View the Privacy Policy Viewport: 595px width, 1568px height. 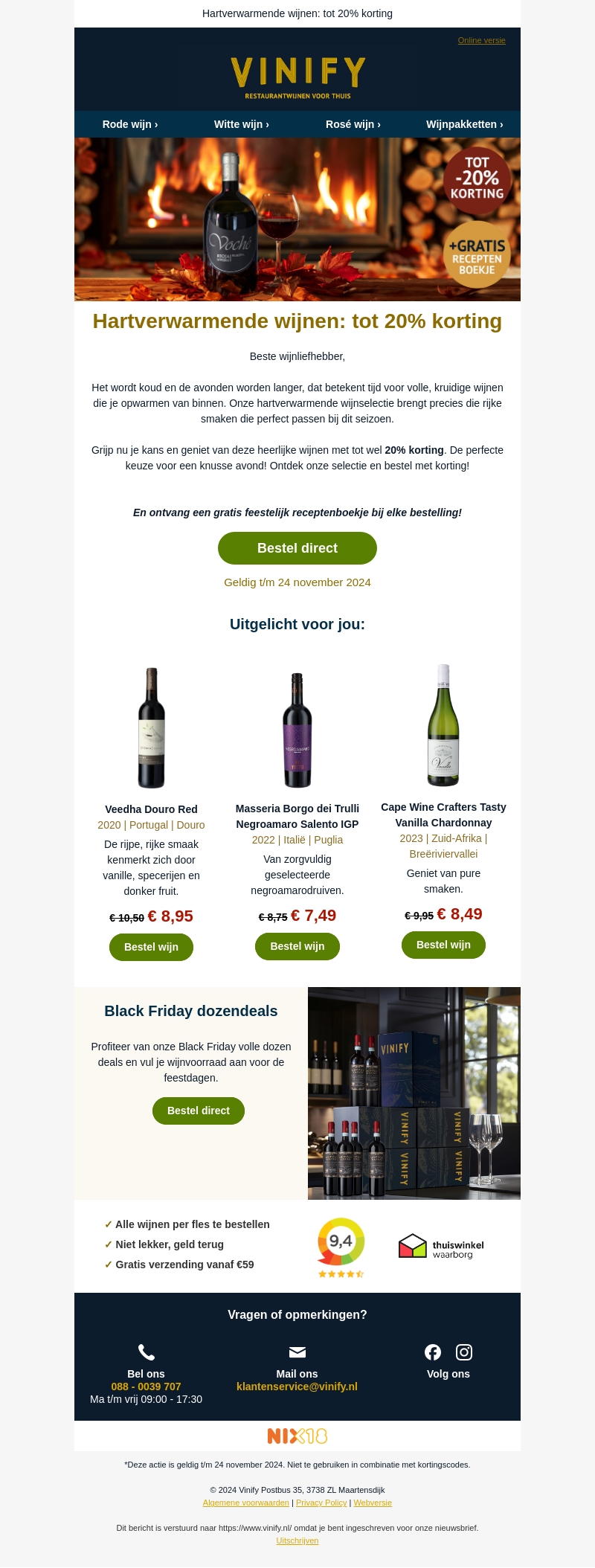(321, 1503)
